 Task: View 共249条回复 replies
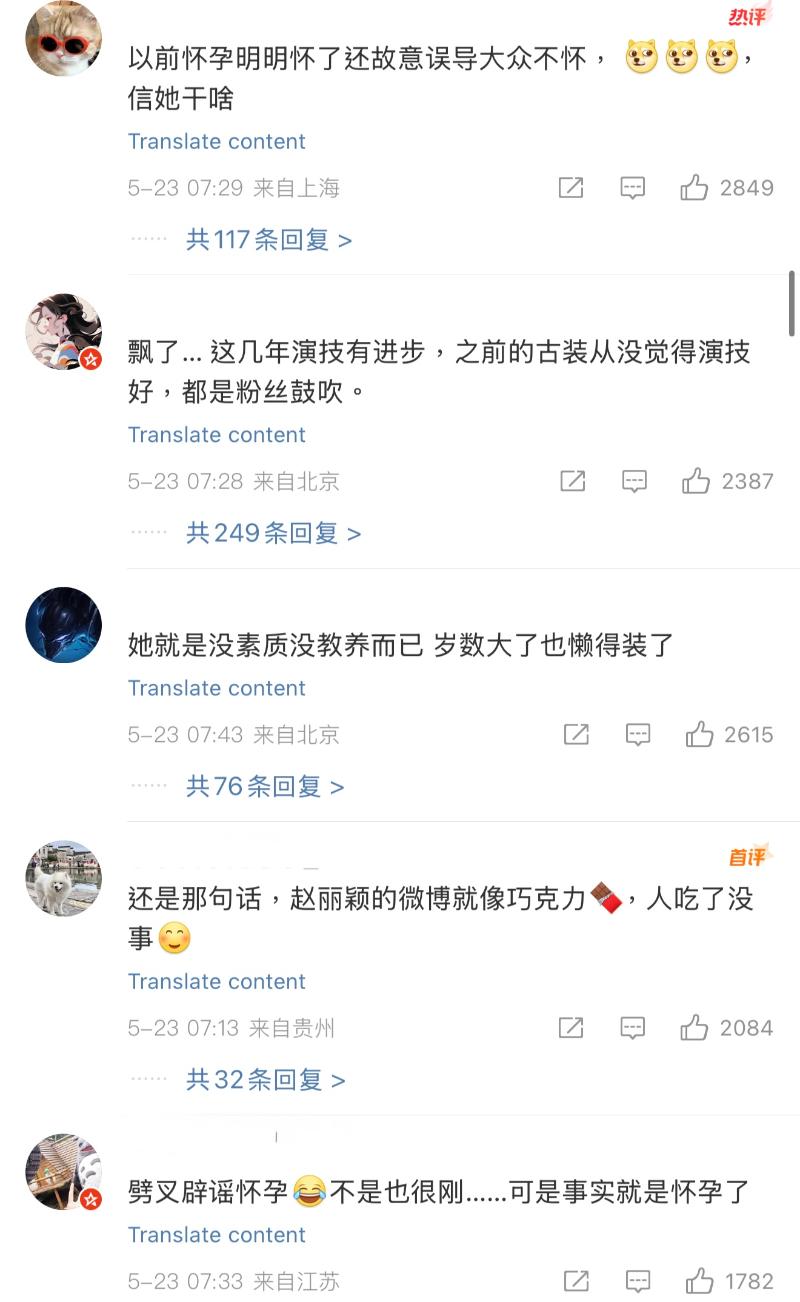[273, 533]
